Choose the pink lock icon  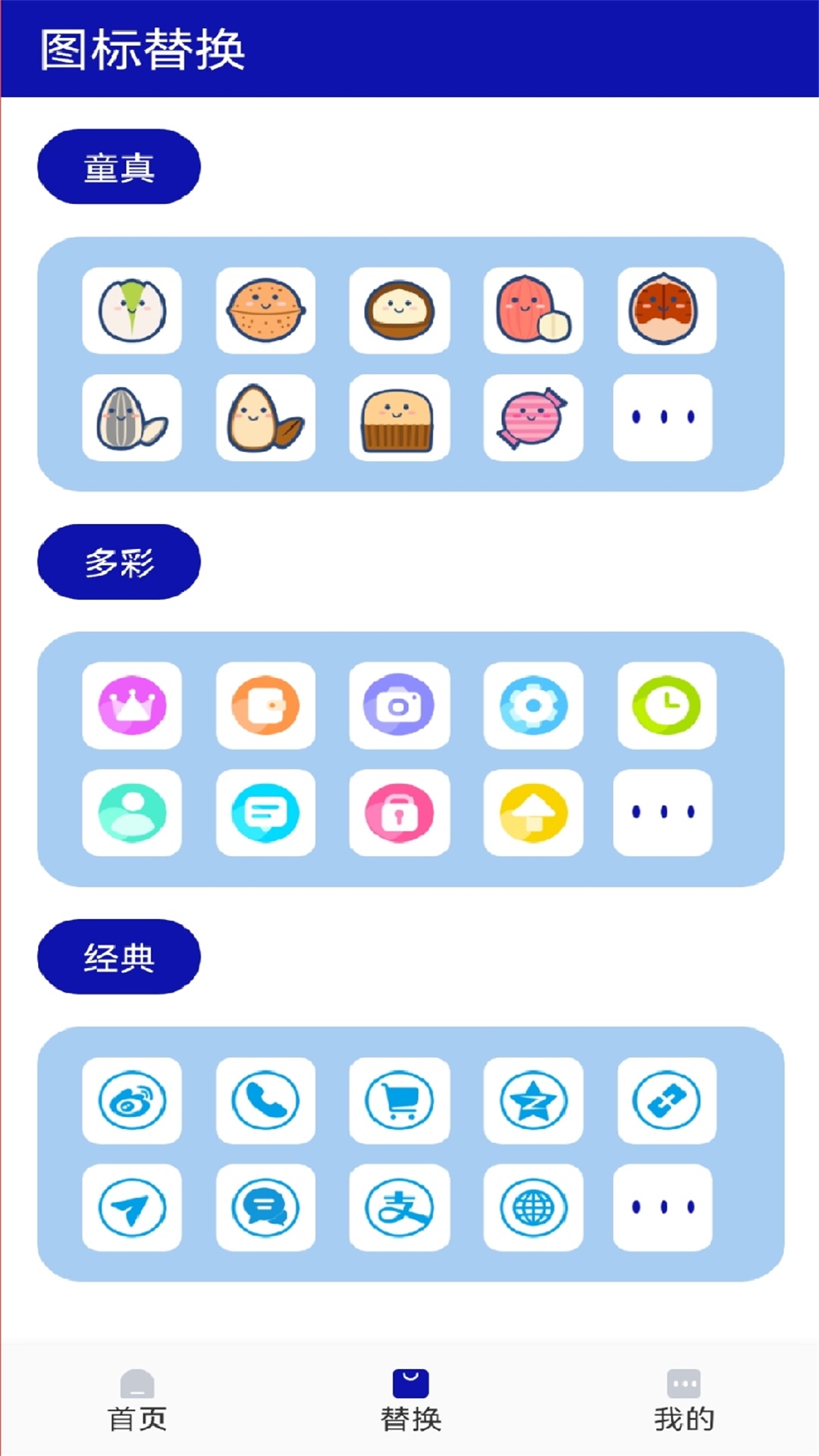click(400, 813)
